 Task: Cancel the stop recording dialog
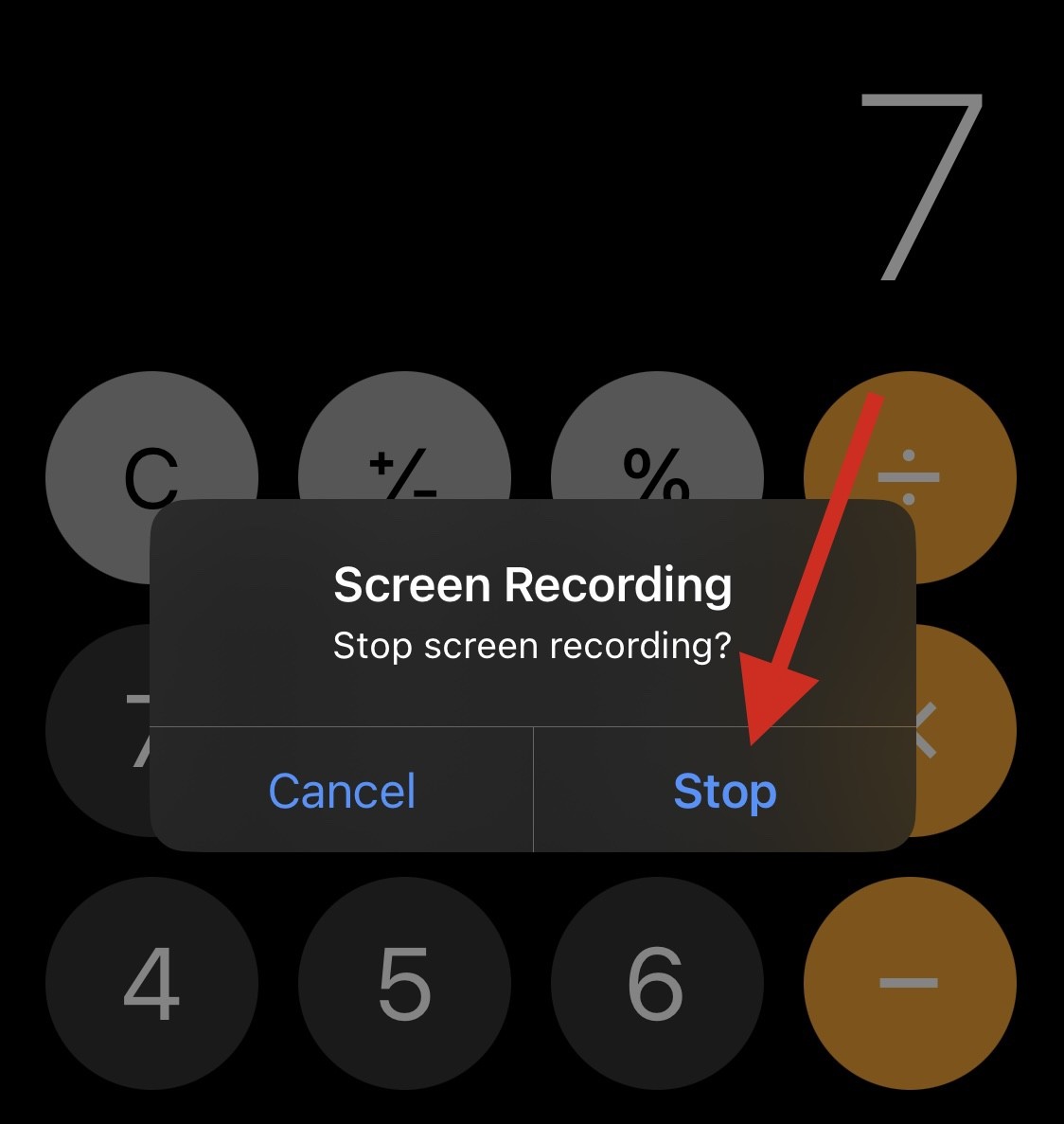[x=342, y=791]
